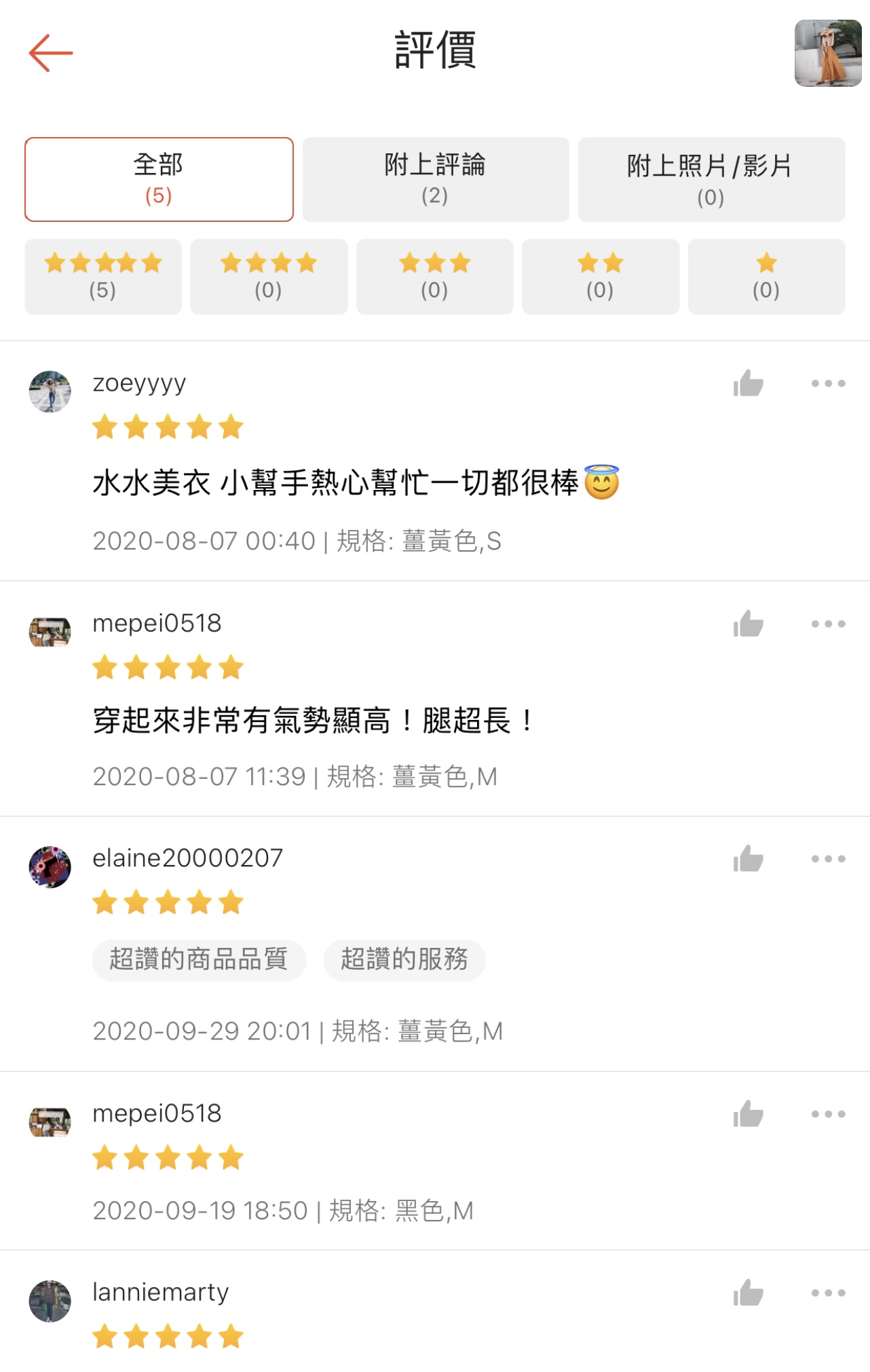Viewport: 870px width, 1372px height.
Task: Filter by two-star reviews
Action: pos(600,276)
